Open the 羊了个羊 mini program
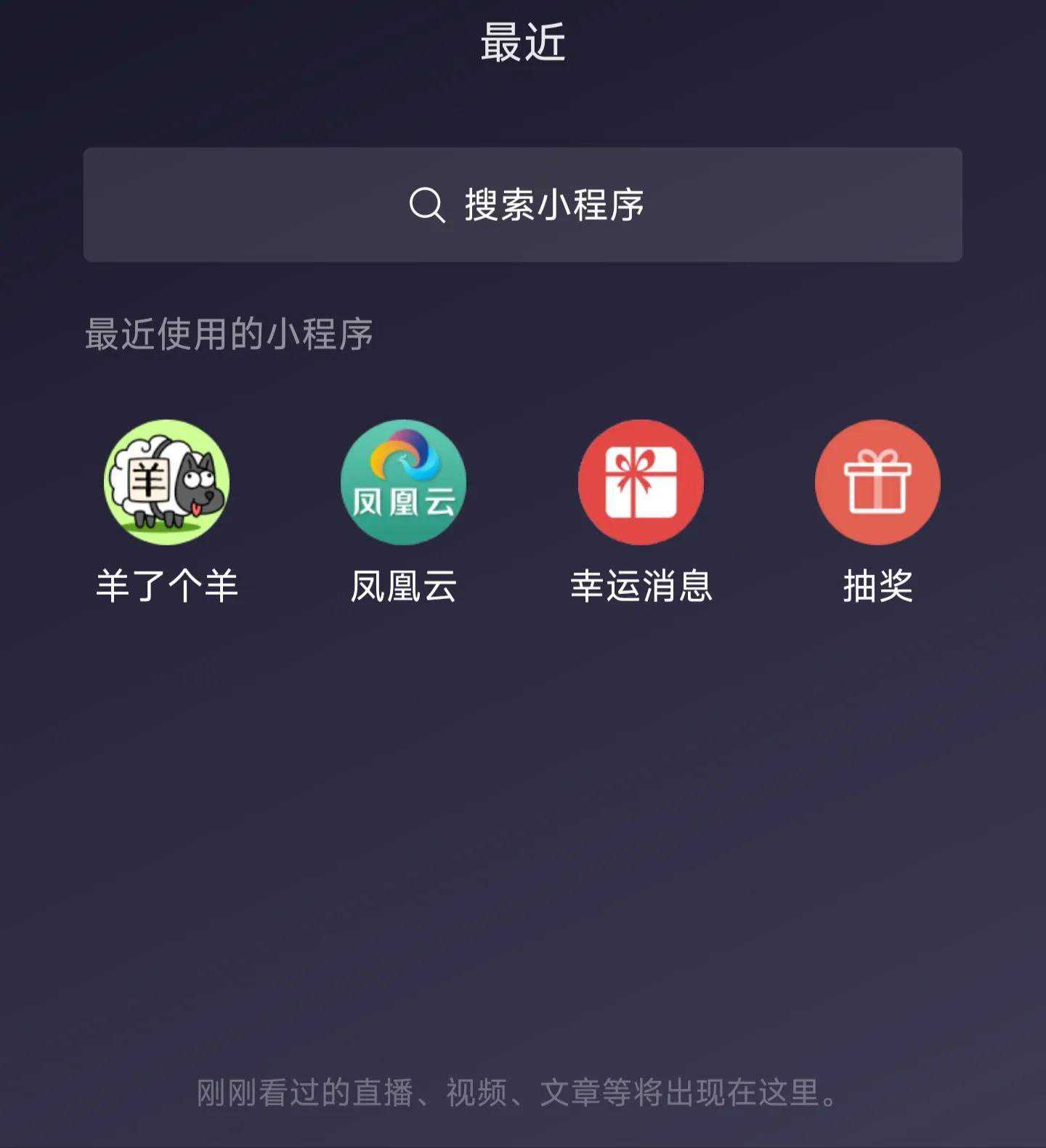This screenshot has height=1148, width=1046. pyautogui.click(x=167, y=482)
